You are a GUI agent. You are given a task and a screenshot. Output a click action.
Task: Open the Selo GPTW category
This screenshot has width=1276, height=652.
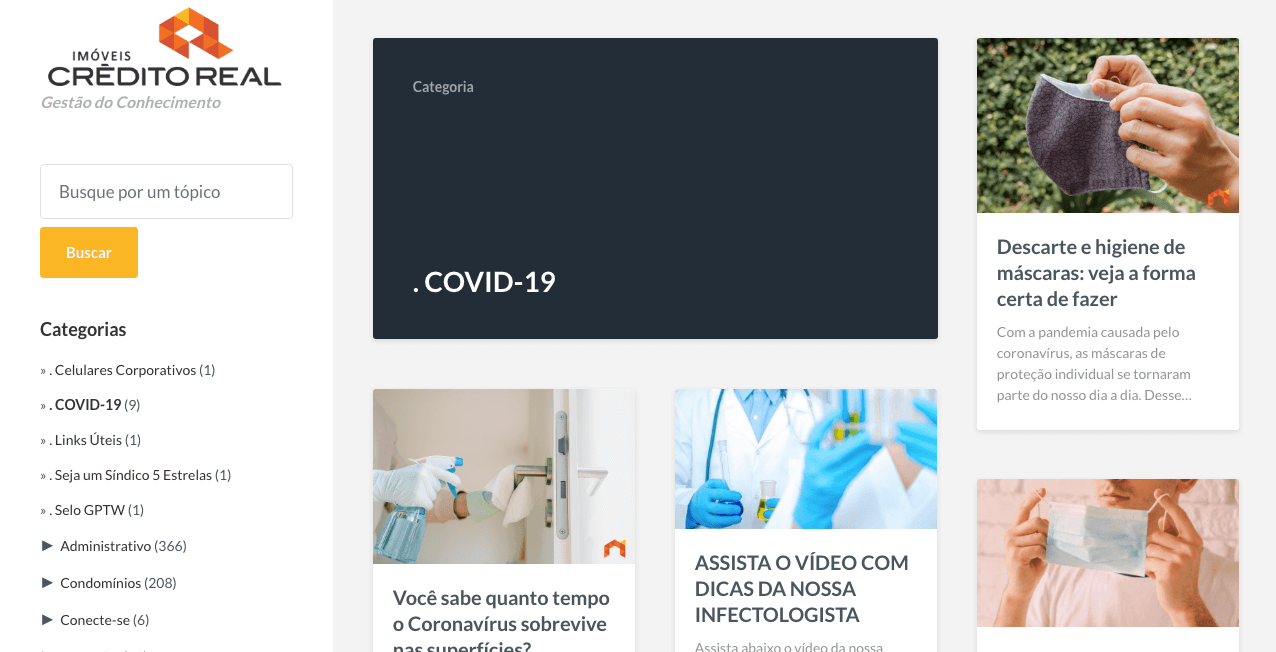[90, 510]
